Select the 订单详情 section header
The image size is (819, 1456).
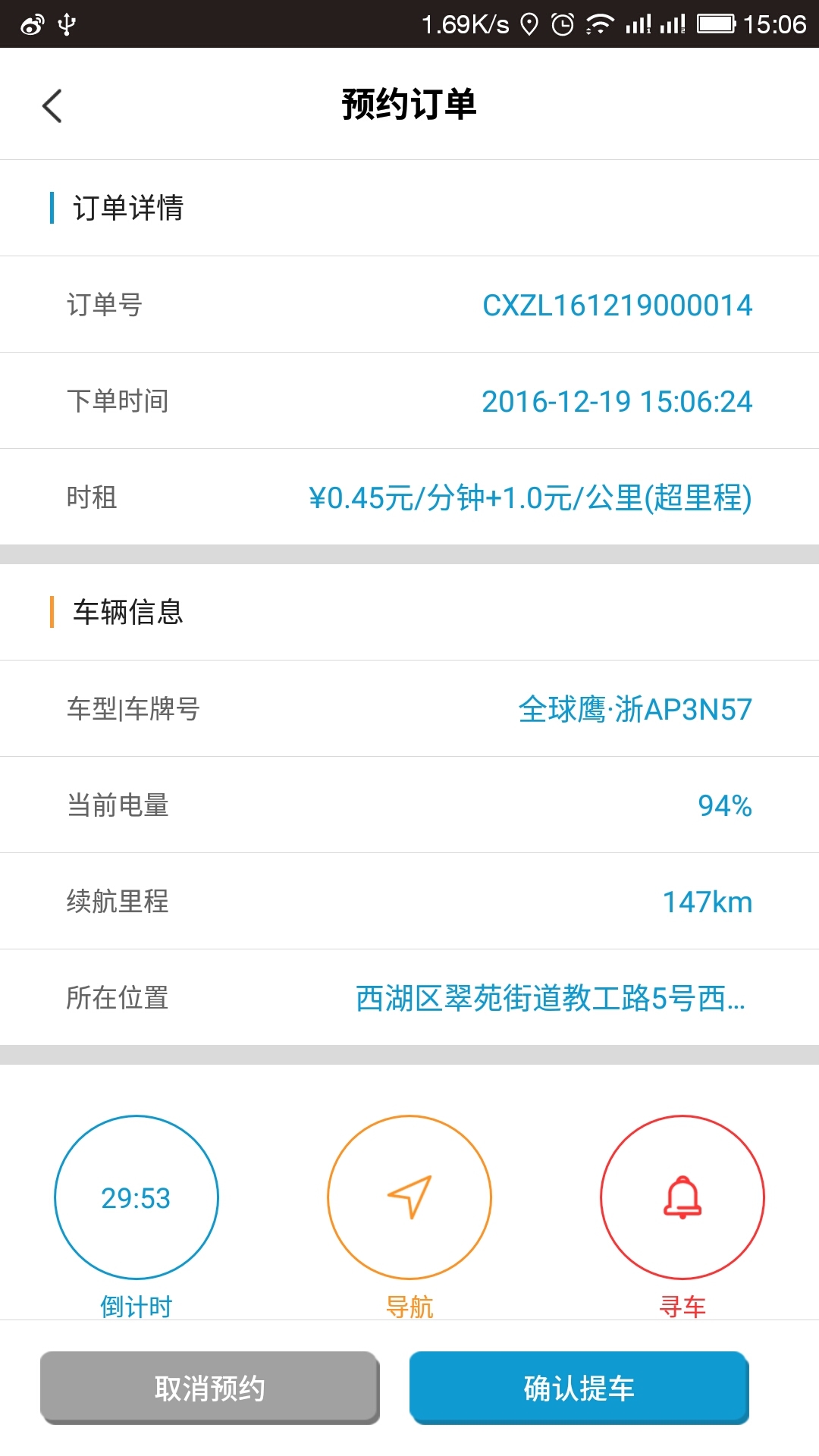coord(129,209)
